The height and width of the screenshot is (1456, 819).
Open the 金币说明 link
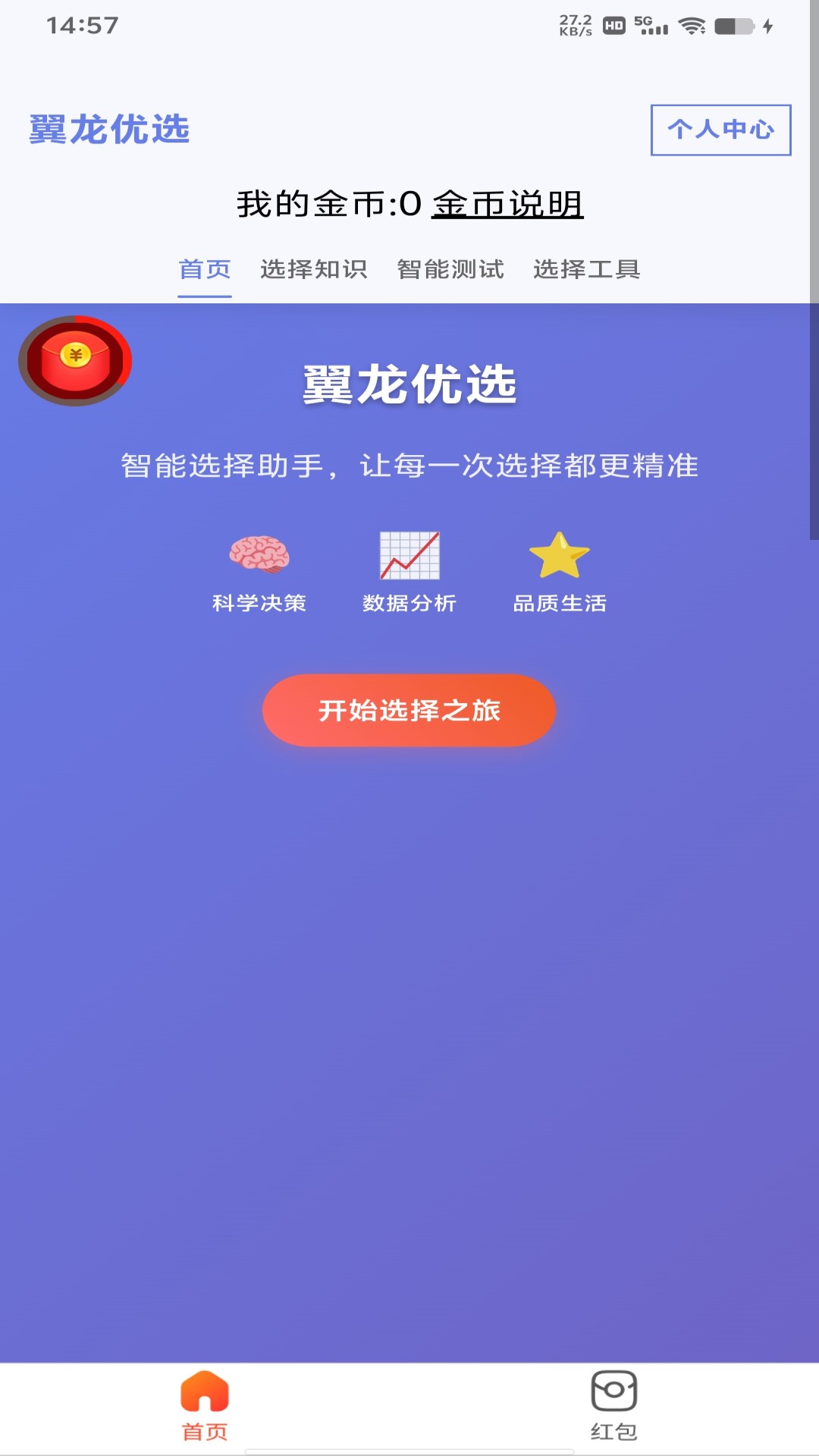click(x=507, y=203)
